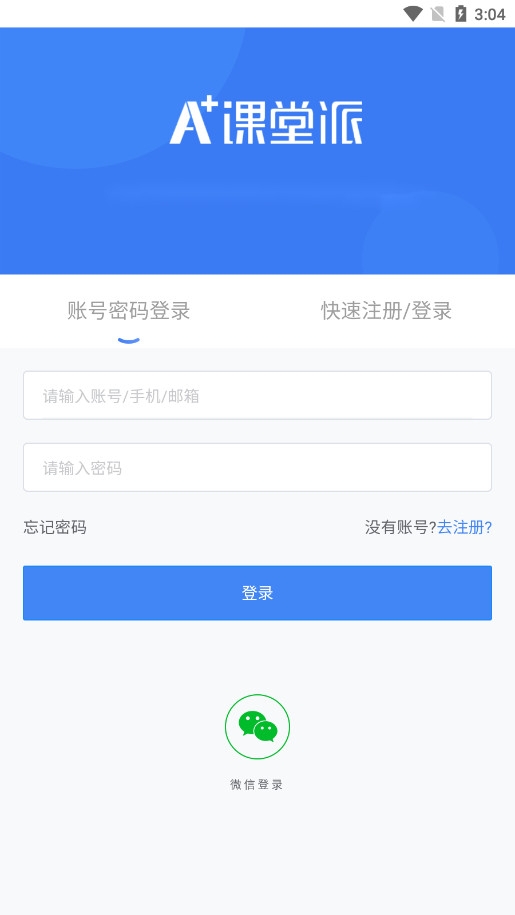Log in with the WeChat icon
The height and width of the screenshot is (915, 515).
(257, 727)
